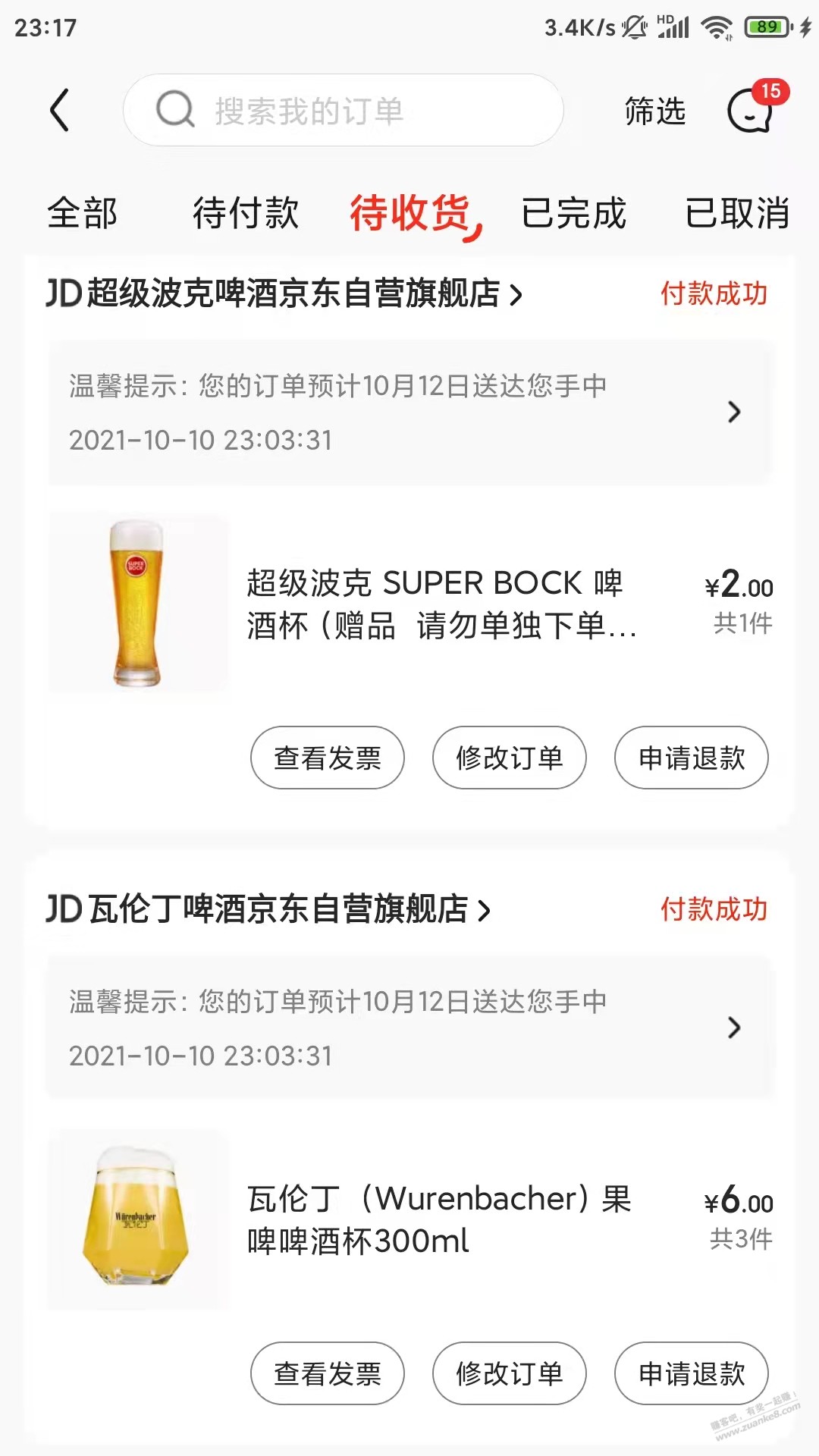
Task: Open the 筛选 filter options
Action: coord(654,111)
